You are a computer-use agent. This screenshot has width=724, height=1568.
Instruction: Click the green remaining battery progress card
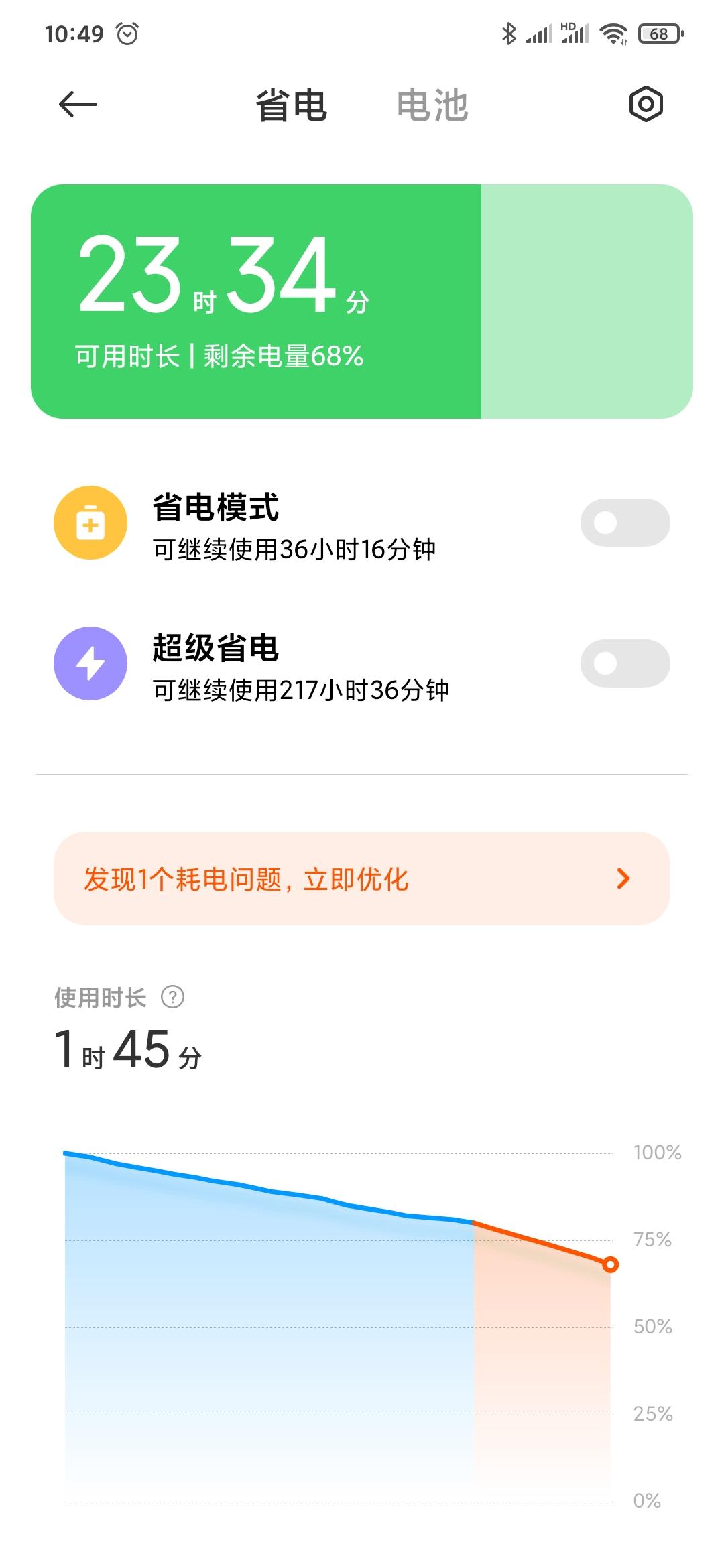[x=362, y=302]
